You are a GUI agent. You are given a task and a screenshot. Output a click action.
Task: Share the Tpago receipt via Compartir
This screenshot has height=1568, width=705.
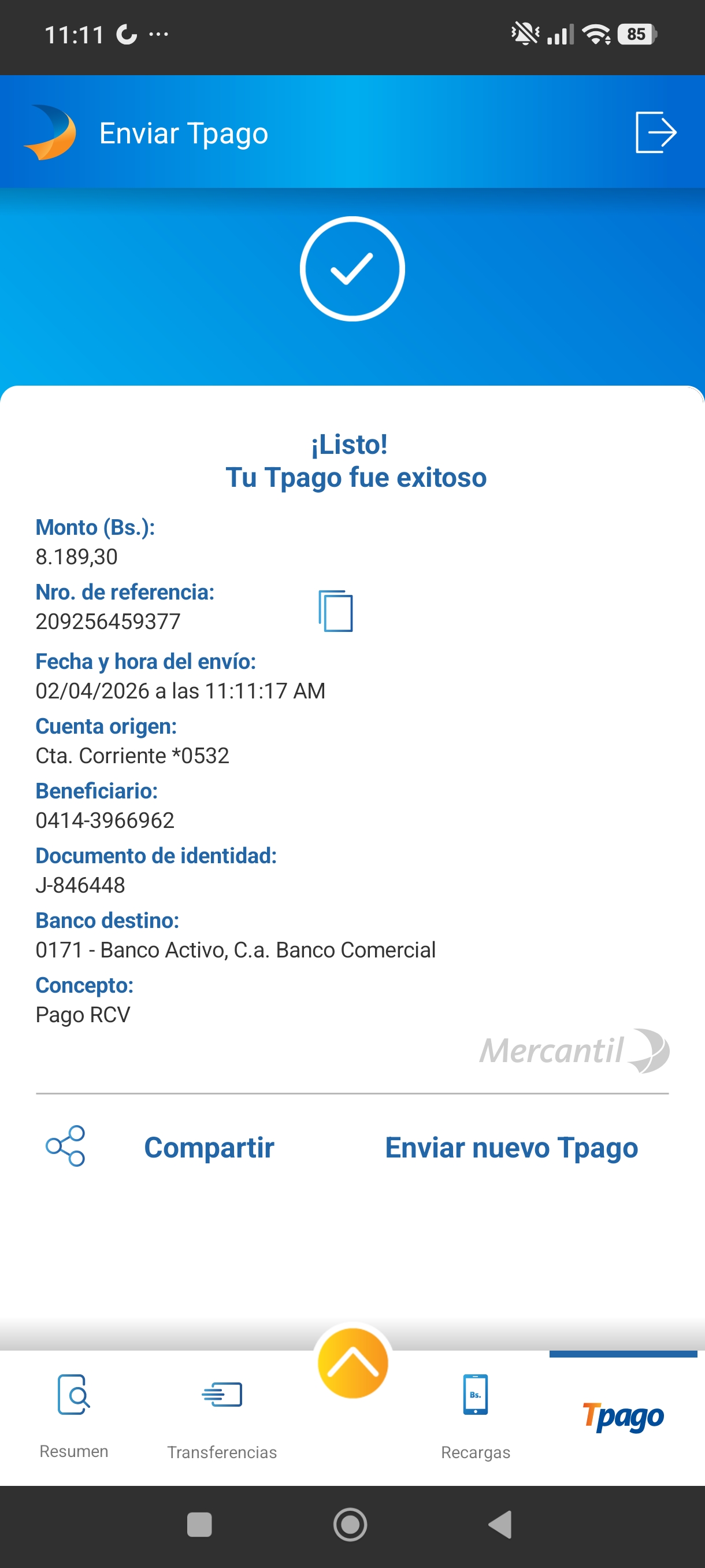coord(208,1148)
